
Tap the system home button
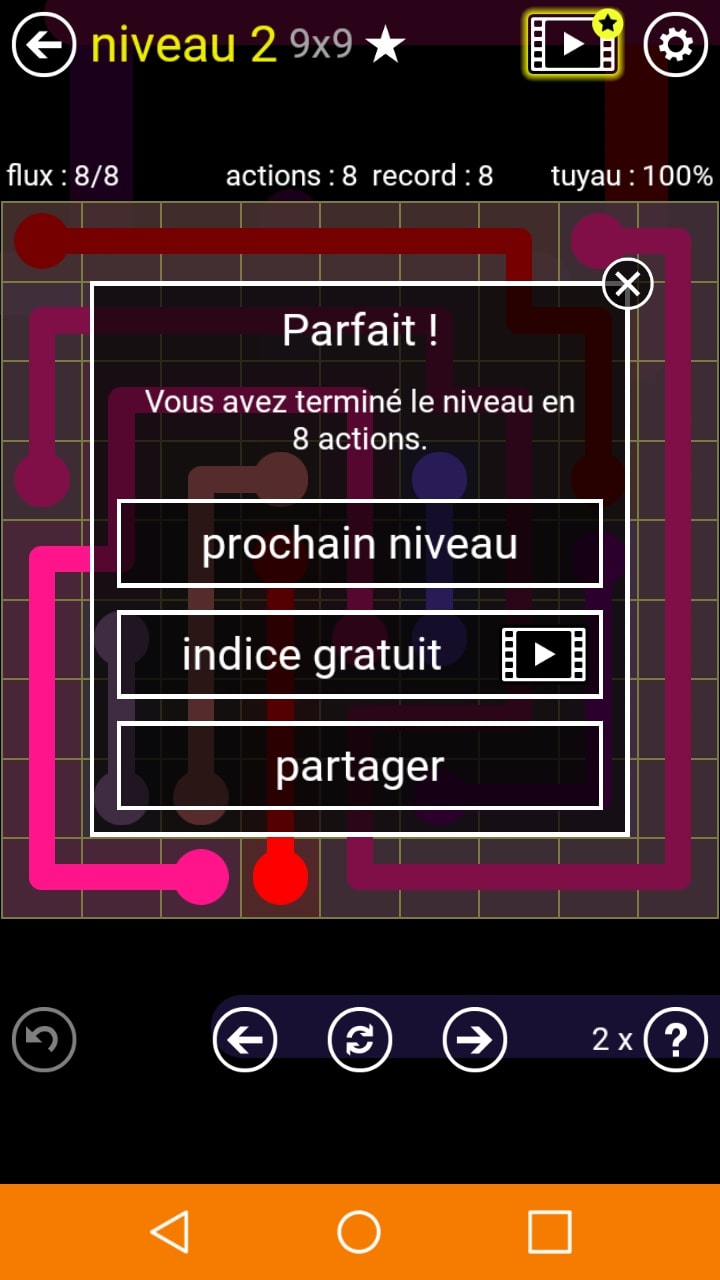click(359, 1232)
